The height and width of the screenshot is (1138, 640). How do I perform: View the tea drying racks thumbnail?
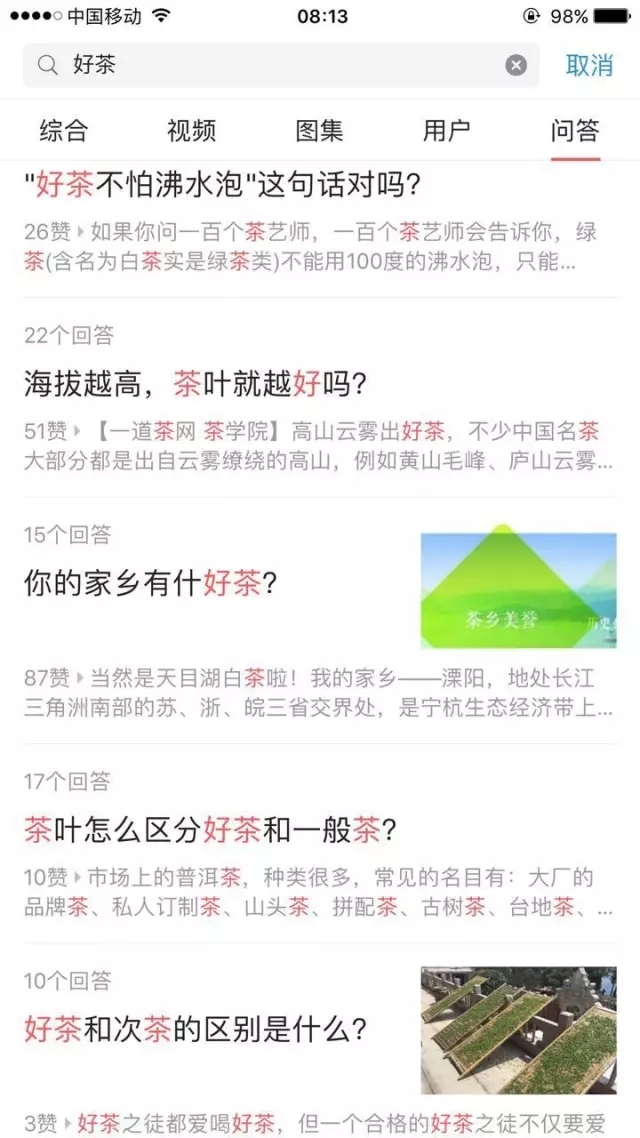click(x=519, y=1030)
